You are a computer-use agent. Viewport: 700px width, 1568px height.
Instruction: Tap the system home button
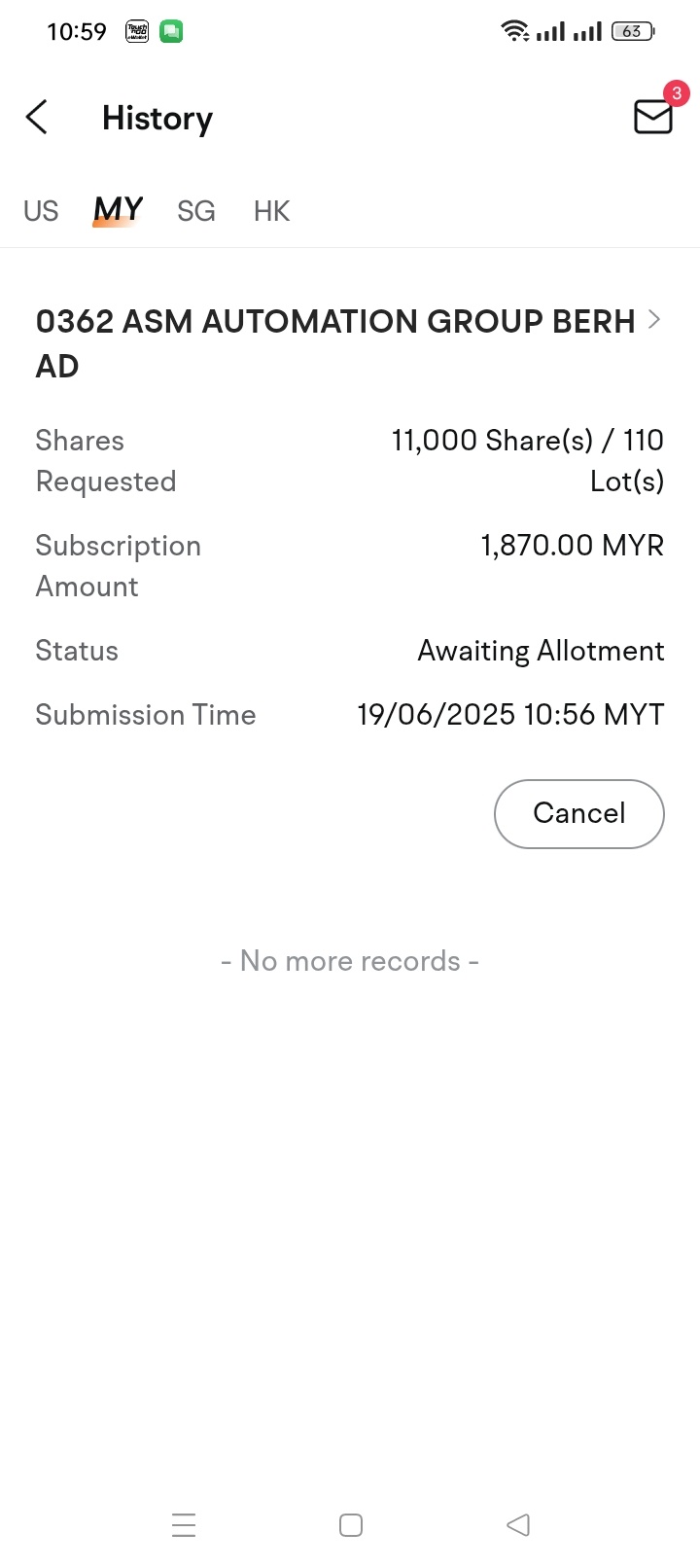pos(351,1524)
